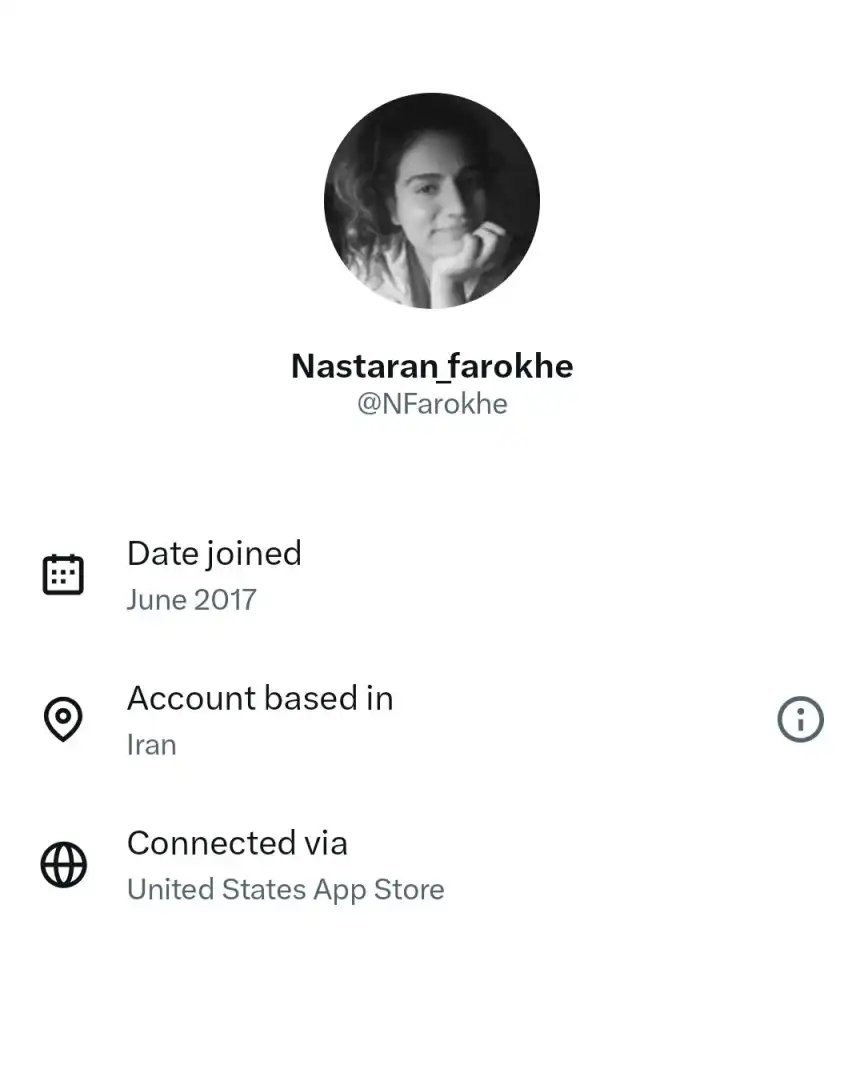Click the Nastaran_farokhe display name

click(430, 366)
